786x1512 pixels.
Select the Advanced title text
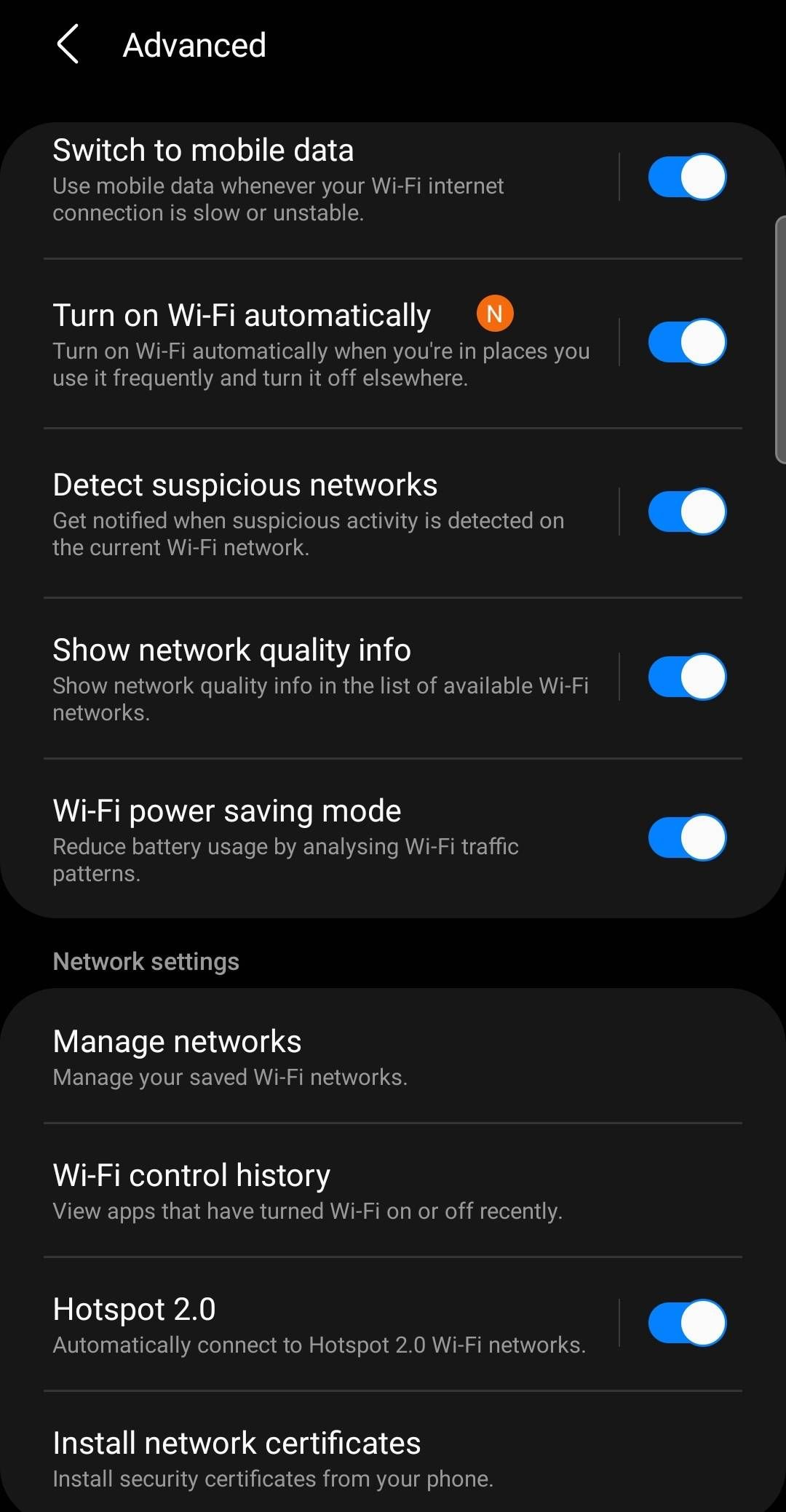tap(194, 44)
